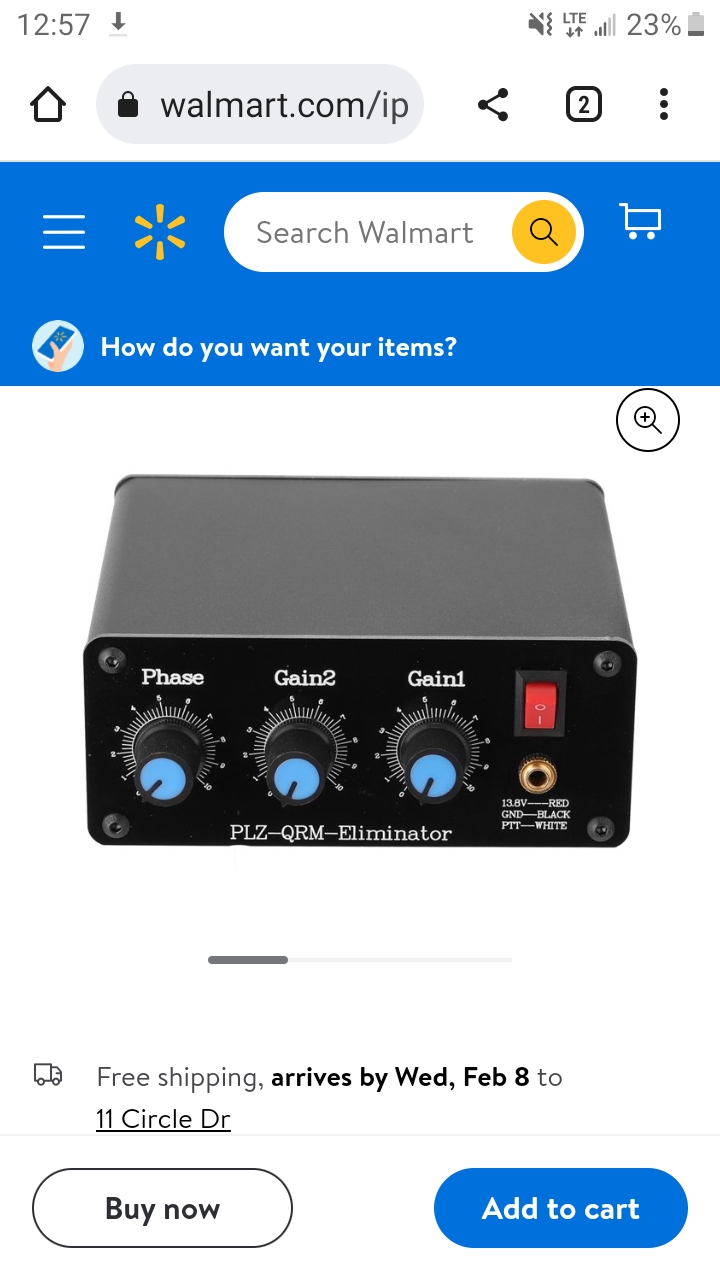Open the Walmart hamburger menu
Image resolution: width=720 pixels, height=1280 pixels.
(64, 232)
